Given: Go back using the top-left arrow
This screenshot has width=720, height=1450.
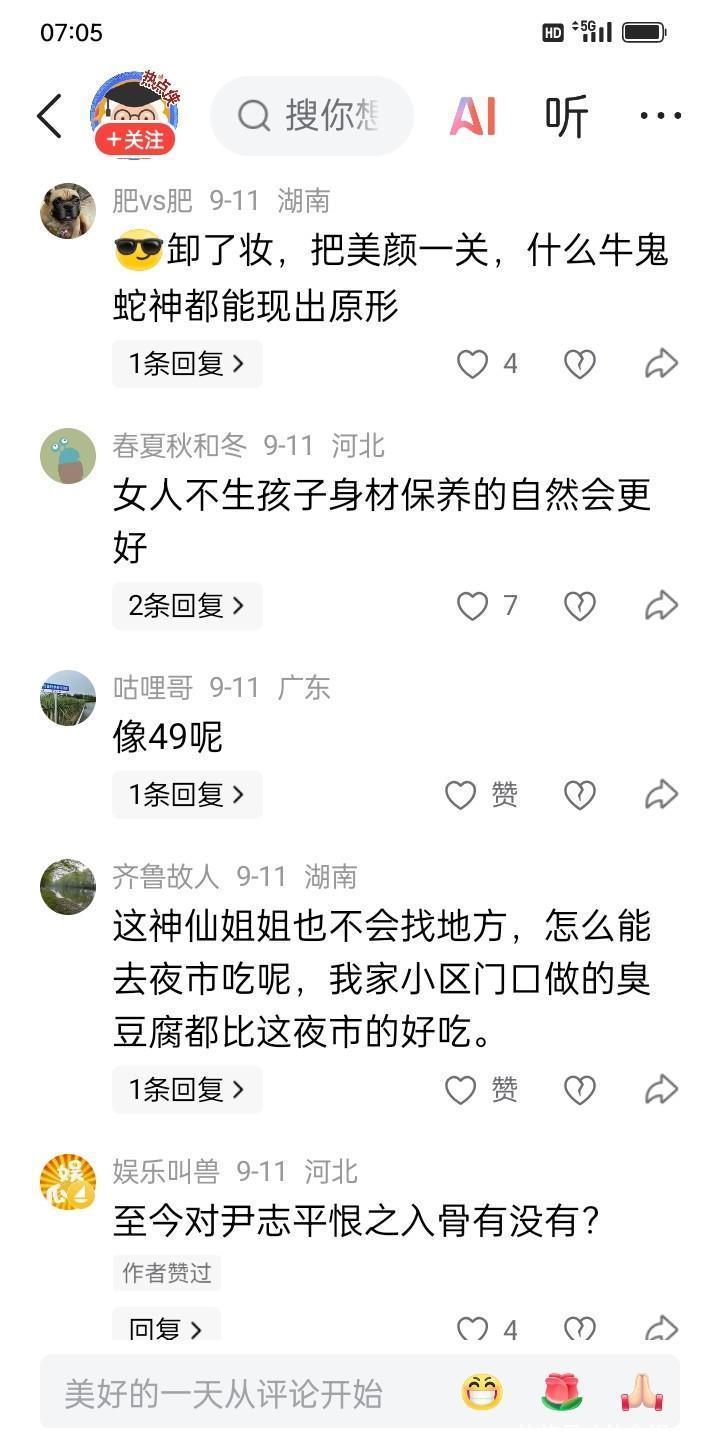Looking at the screenshot, I should click(x=50, y=117).
